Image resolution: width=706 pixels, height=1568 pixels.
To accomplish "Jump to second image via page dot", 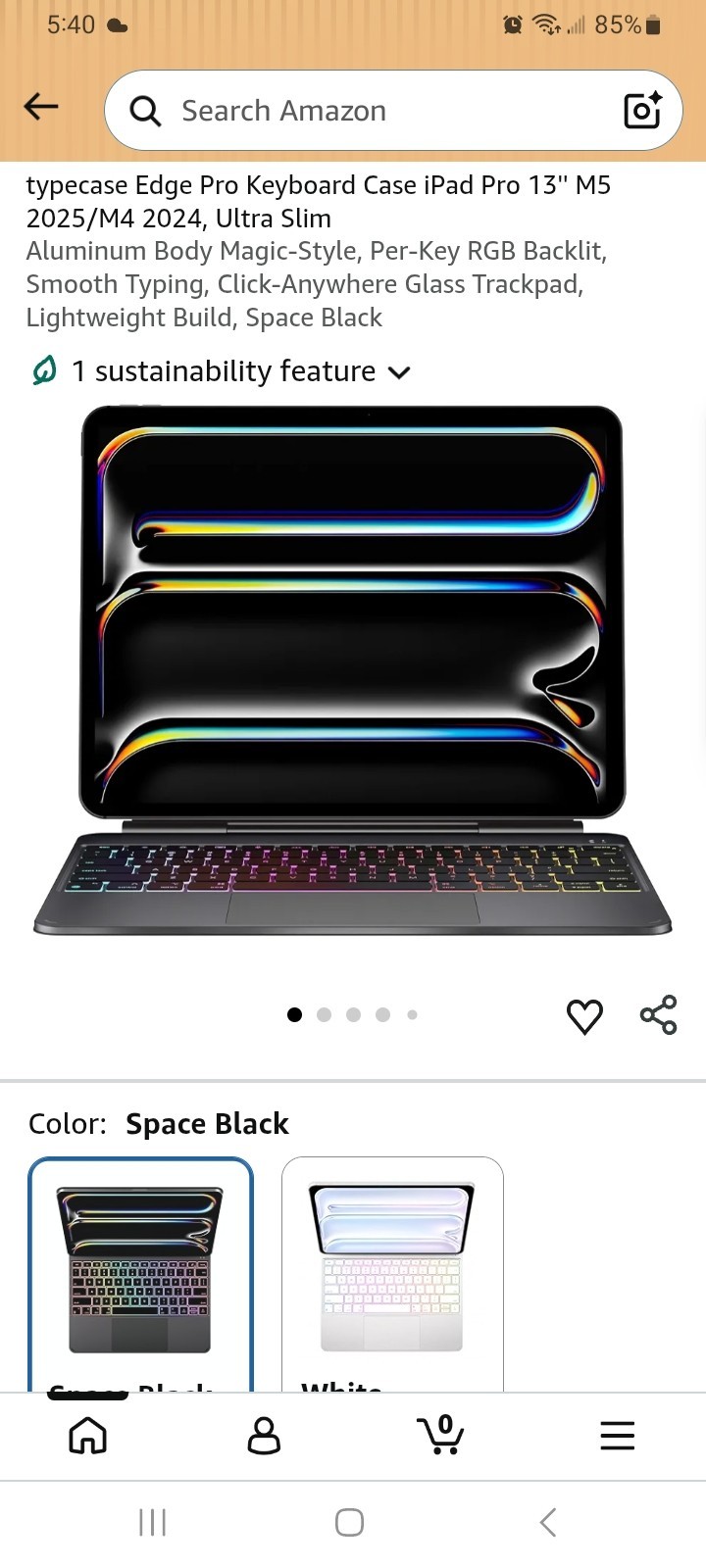I will 325,1015.
